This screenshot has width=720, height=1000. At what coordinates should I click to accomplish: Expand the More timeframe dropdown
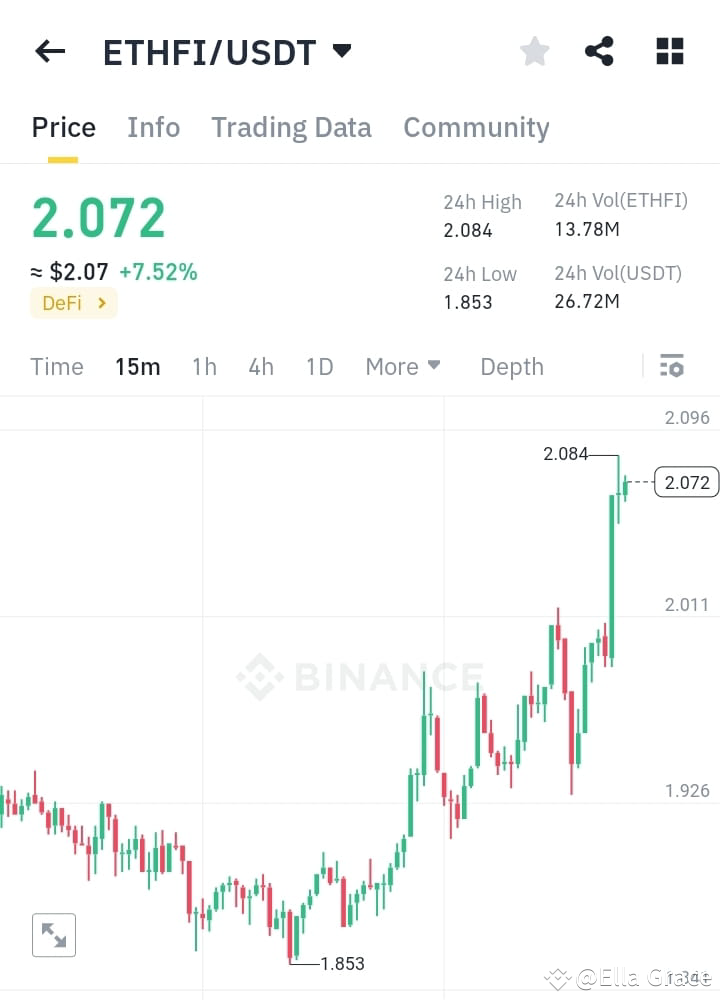pyautogui.click(x=403, y=366)
